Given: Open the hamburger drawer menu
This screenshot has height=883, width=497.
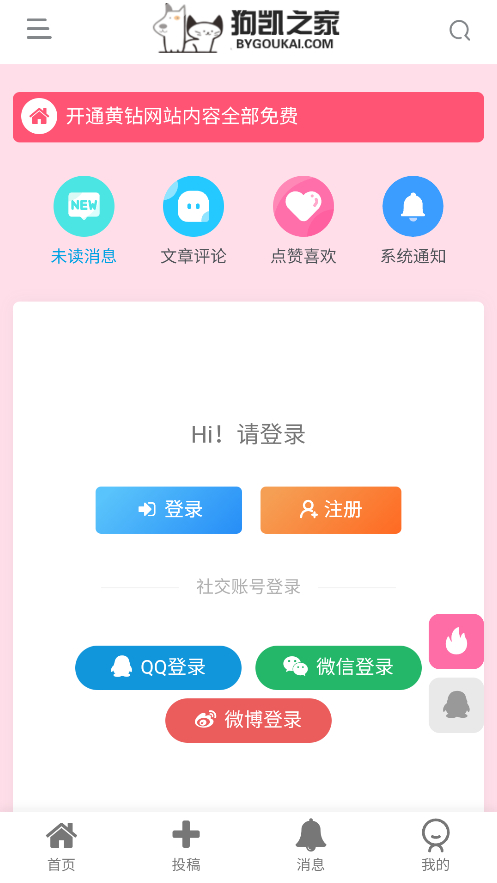Looking at the screenshot, I should (39, 29).
